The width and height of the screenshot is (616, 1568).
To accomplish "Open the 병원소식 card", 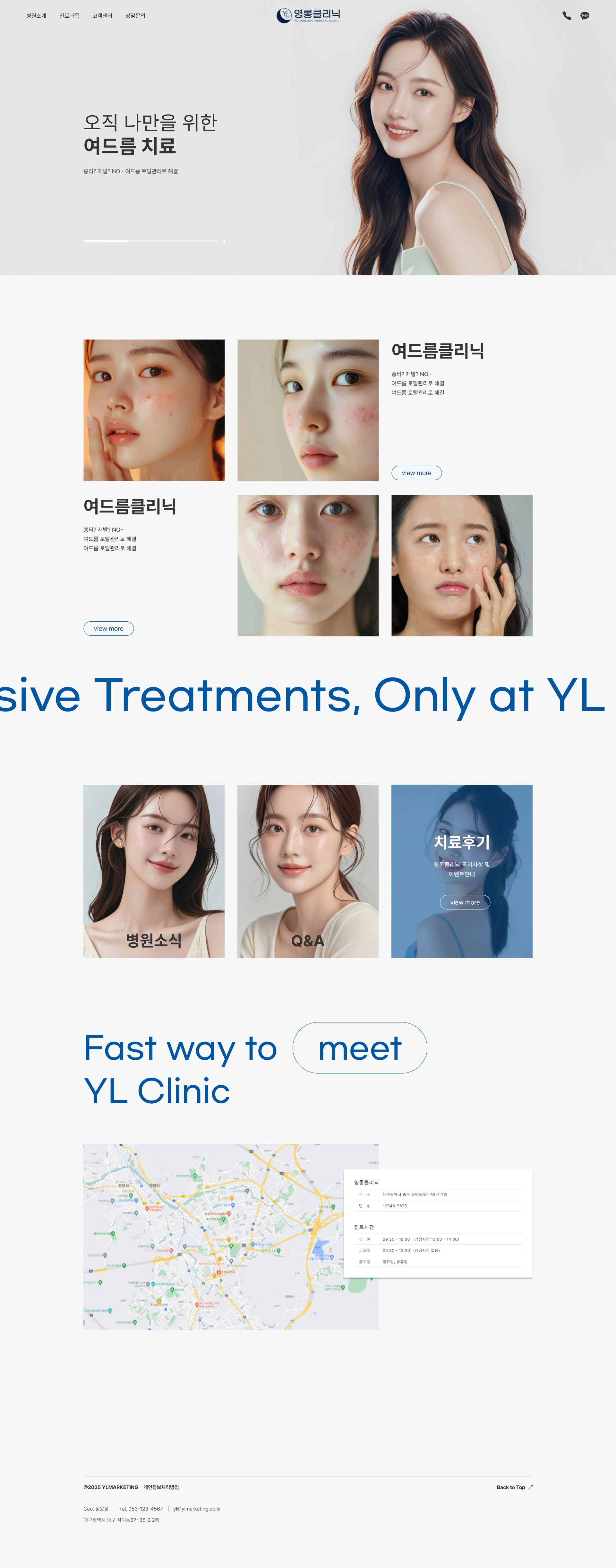I will 154,871.
